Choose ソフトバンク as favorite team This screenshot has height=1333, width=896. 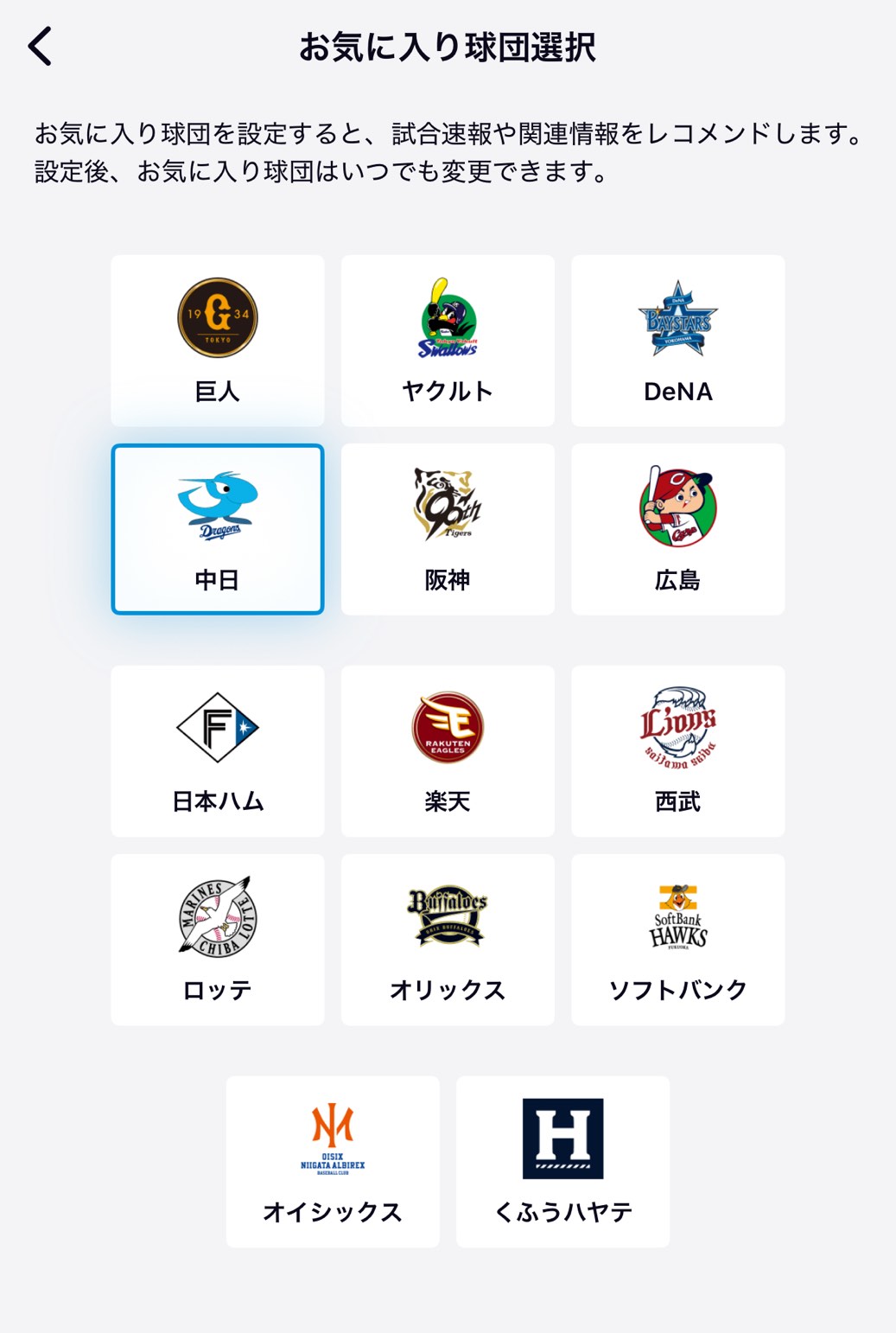[677, 940]
